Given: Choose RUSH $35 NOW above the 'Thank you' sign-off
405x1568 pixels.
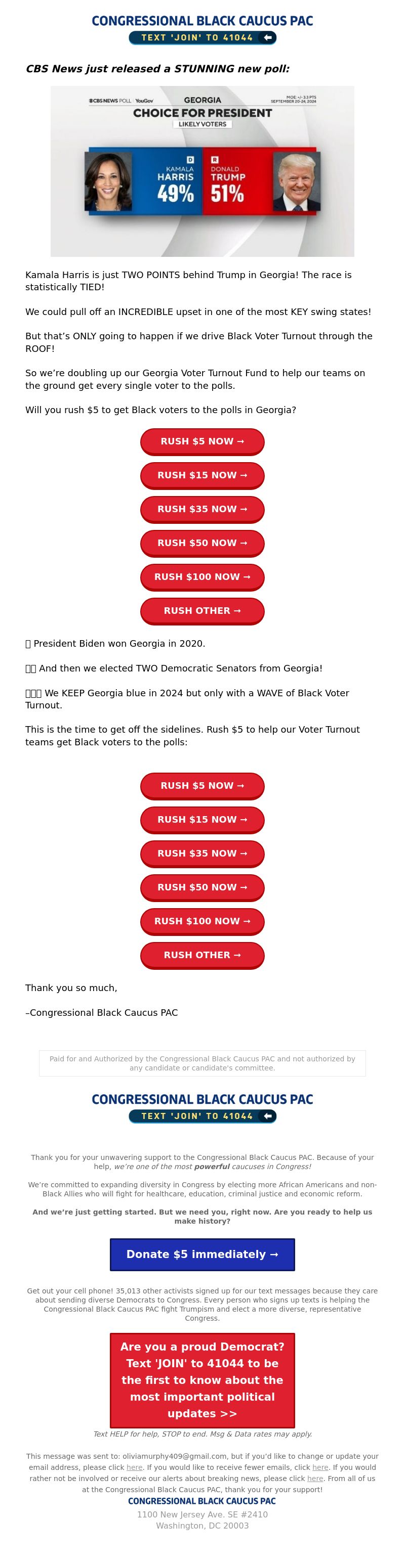Looking at the screenshot, I should click(202, 854).
